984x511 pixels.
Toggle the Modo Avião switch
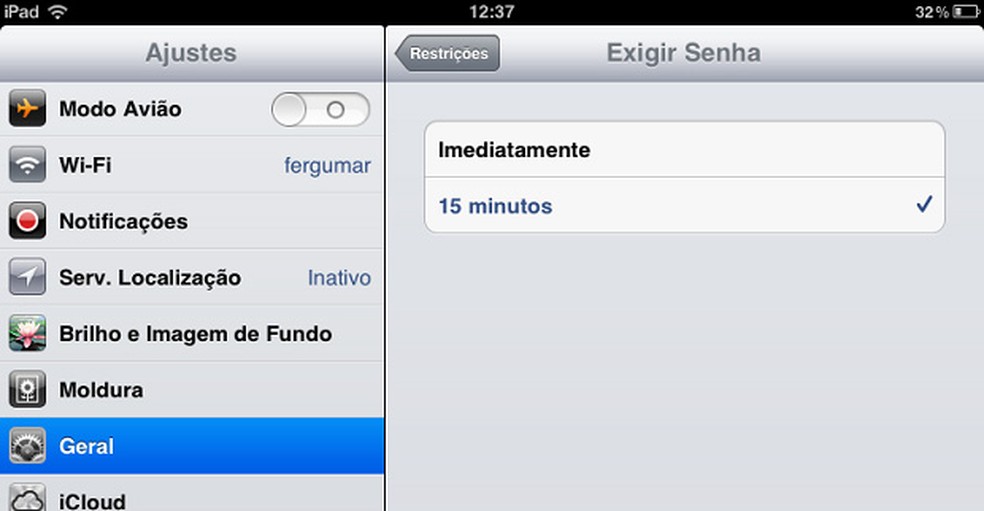click(320, 110)
